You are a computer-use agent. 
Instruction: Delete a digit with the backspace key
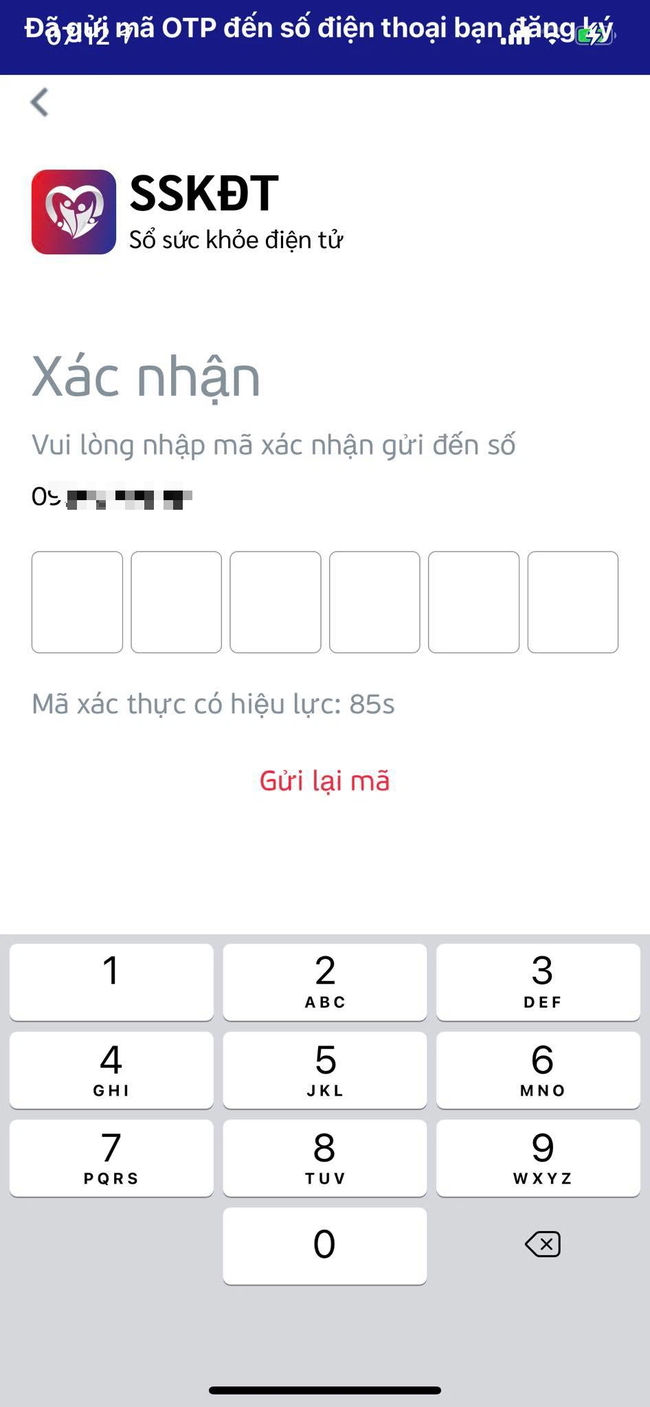[542, 1245]
